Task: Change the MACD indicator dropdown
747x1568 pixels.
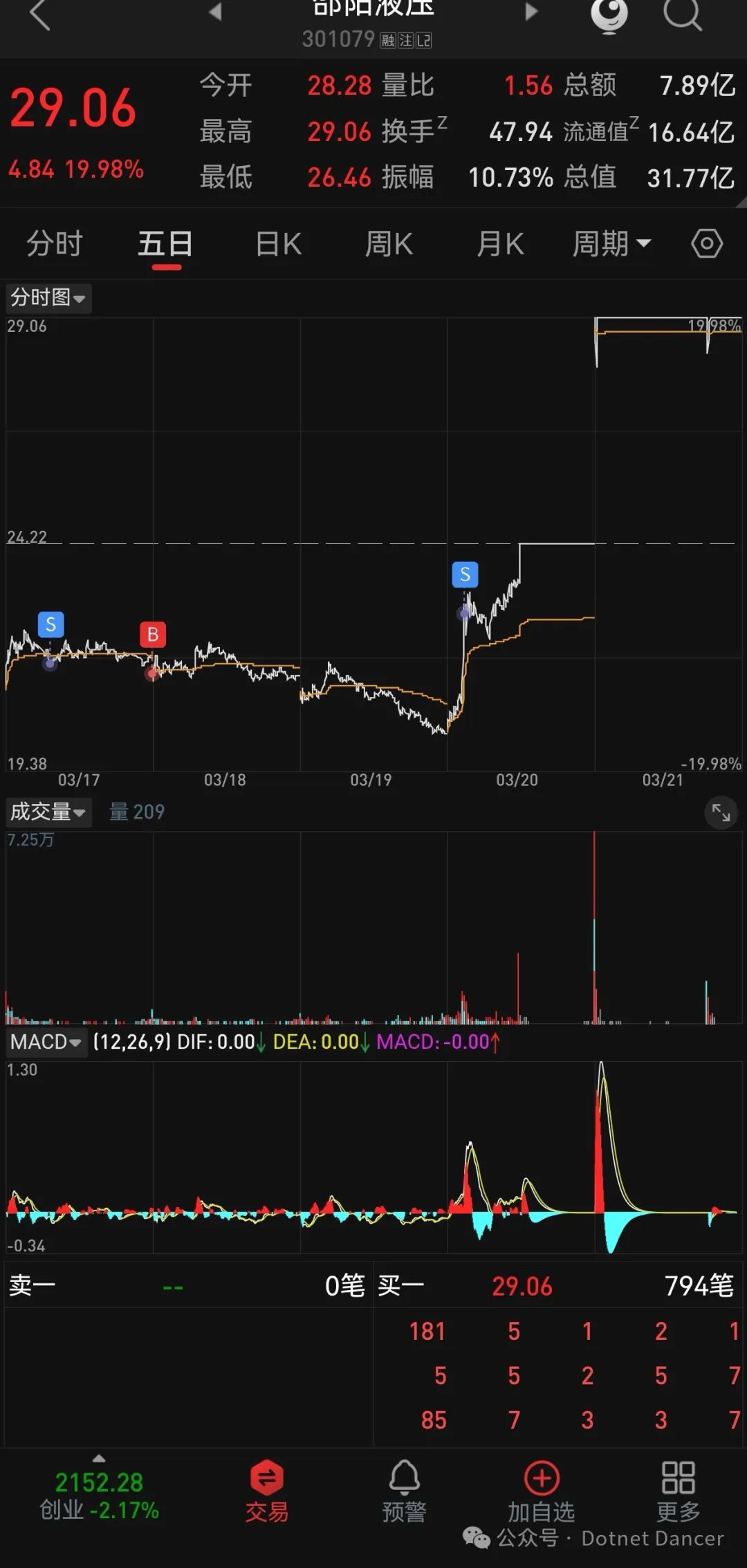Action: [x=46, y=1042]
